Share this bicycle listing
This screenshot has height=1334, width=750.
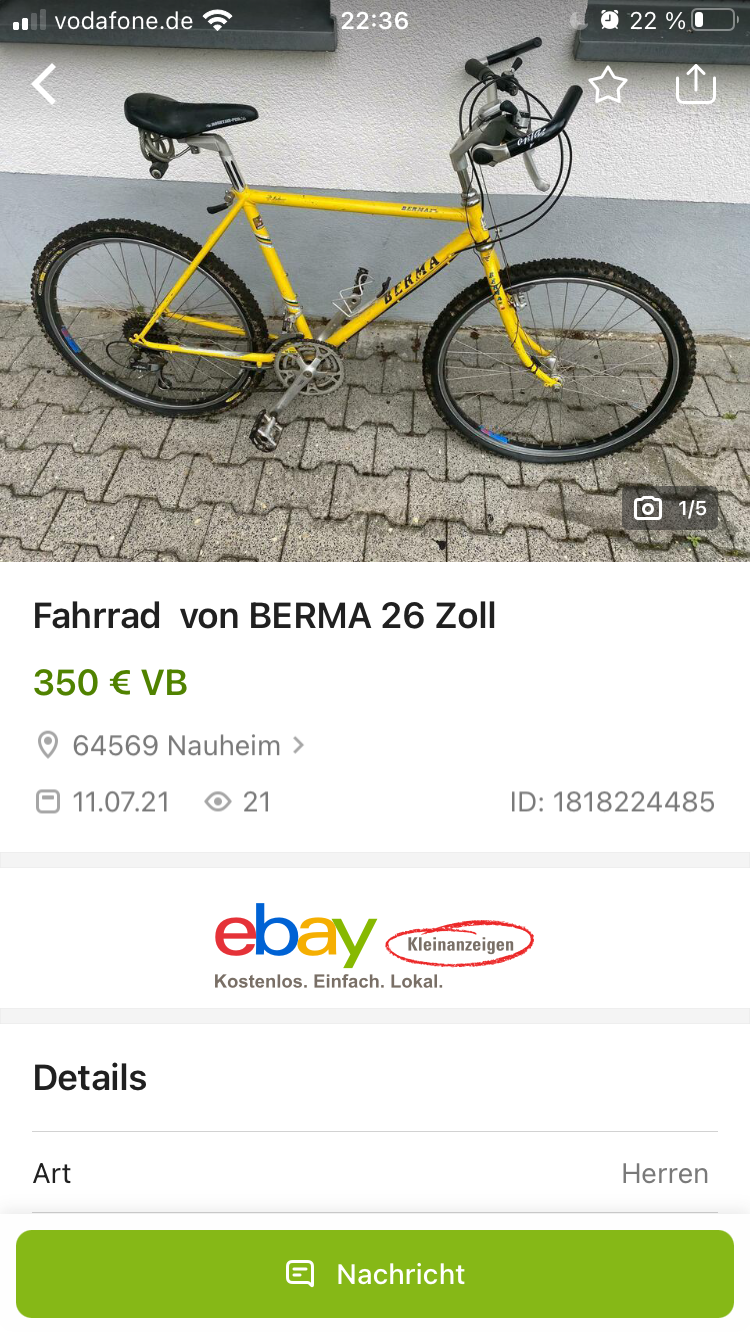click(x=696, y=85)
